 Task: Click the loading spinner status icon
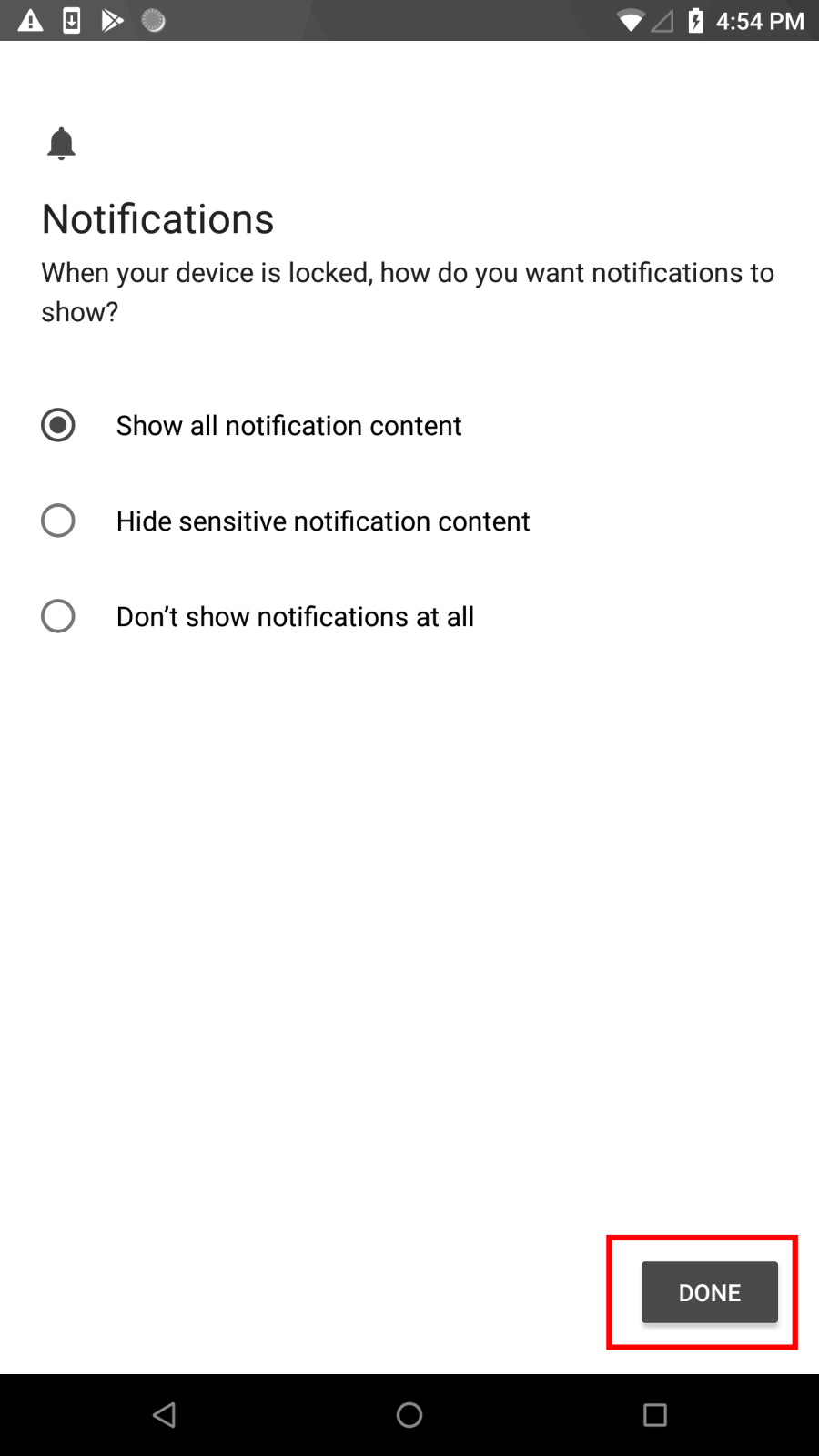click(153, 20)
